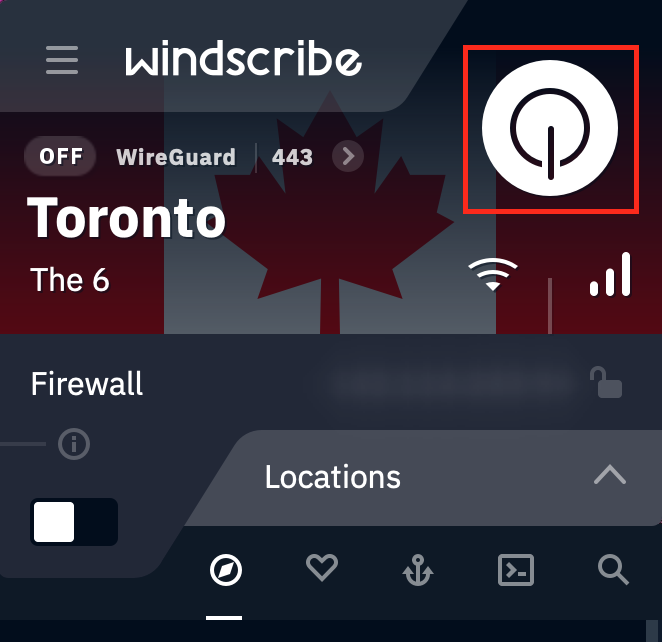Image resolution: width=662 pixels, height=642 pixels.
Task: Switch to the all locations compass tab
Action: coord(226,571)
